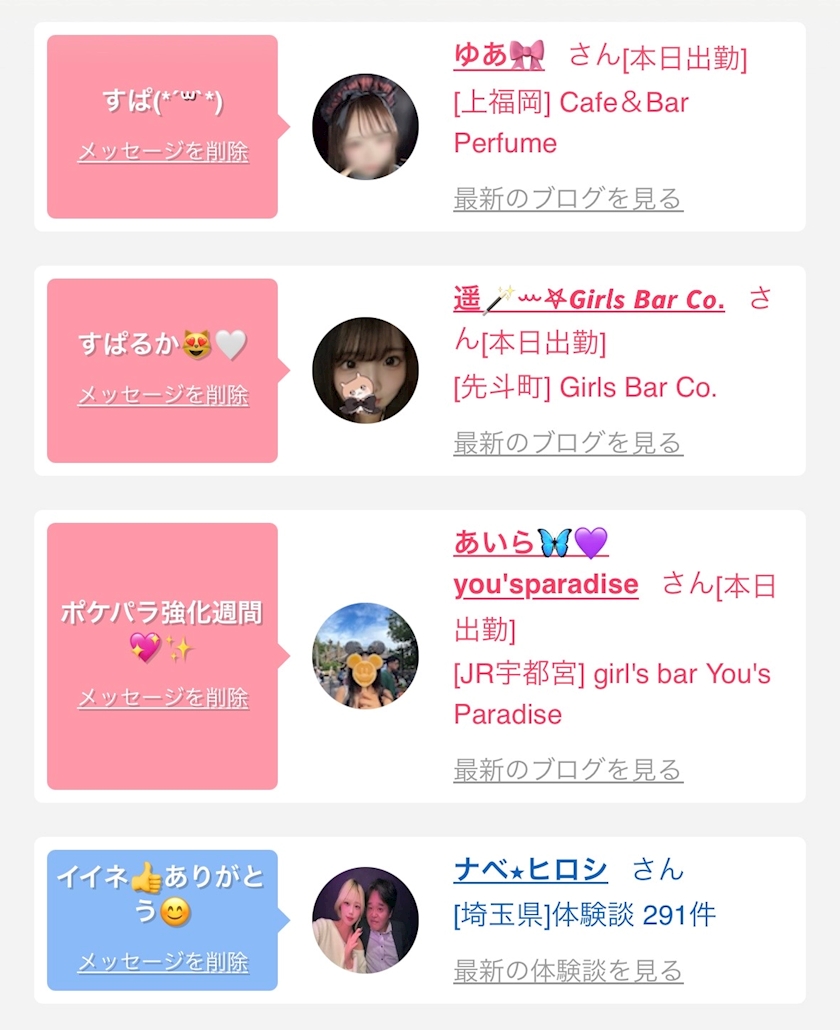Screen dimensions: 840x1030
Task: Delete the すぱ(*´ω`*) message
Action: click(x=163, y=152)
